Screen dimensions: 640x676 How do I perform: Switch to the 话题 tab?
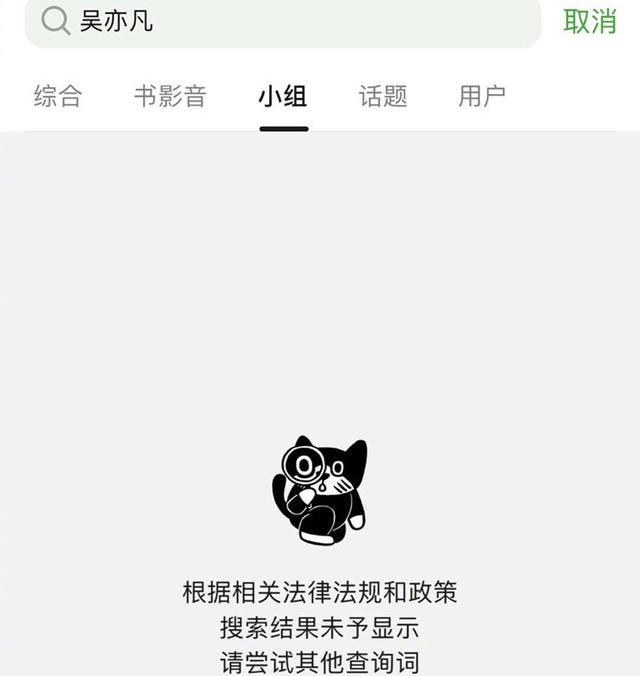click(383, 96)
